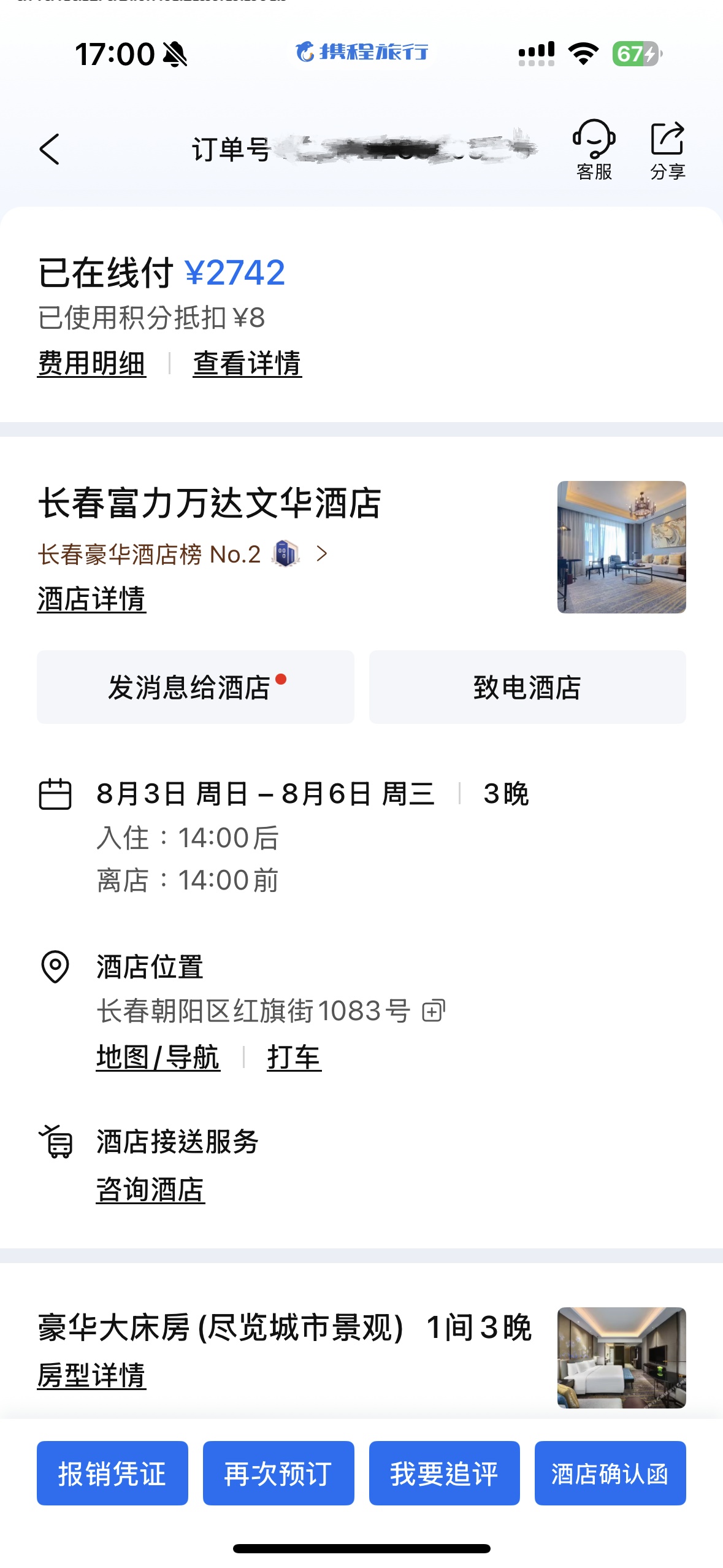Contact 客服 customer service
Viewport: 723px width, 1568px height.
coord(594,150)
